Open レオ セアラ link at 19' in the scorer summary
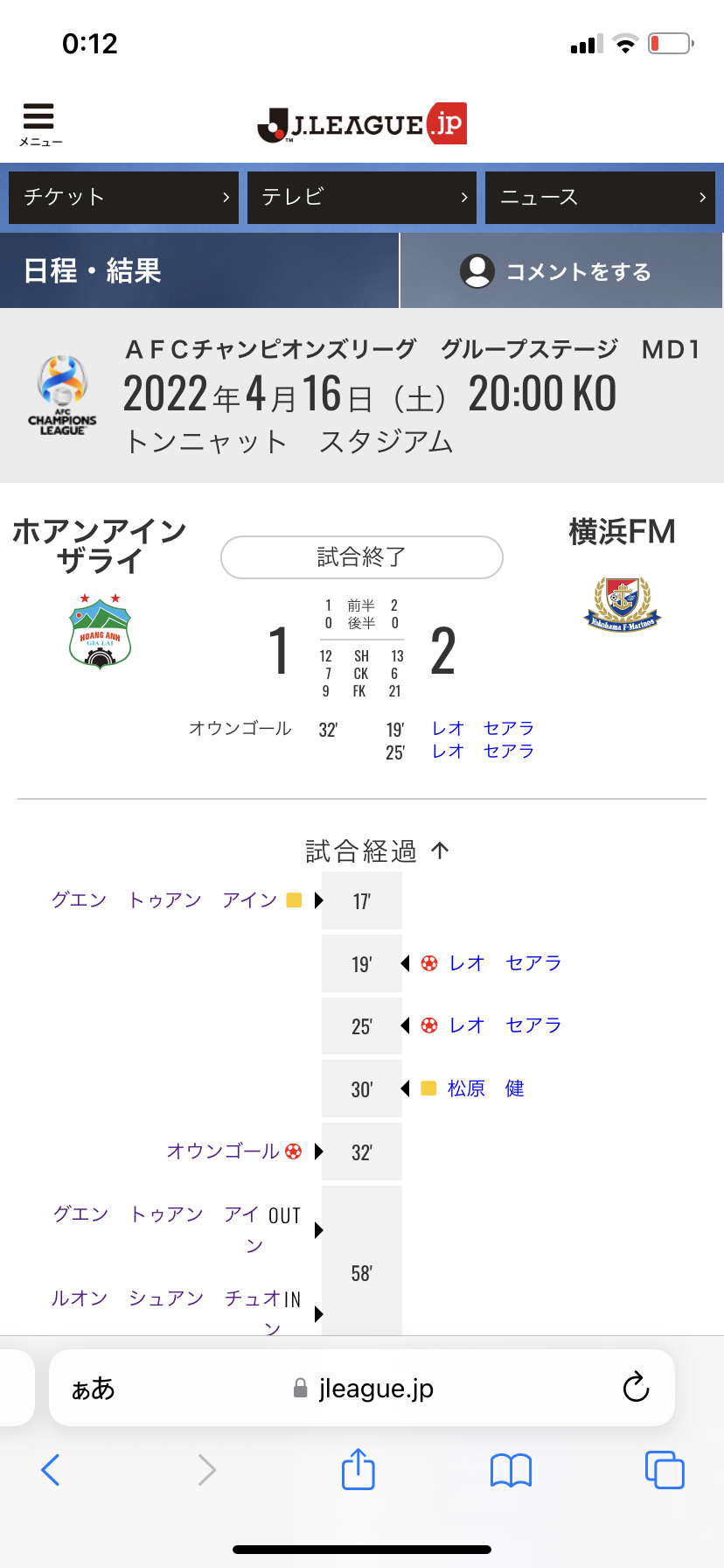The image size is (724, 1568). (483, 728)
